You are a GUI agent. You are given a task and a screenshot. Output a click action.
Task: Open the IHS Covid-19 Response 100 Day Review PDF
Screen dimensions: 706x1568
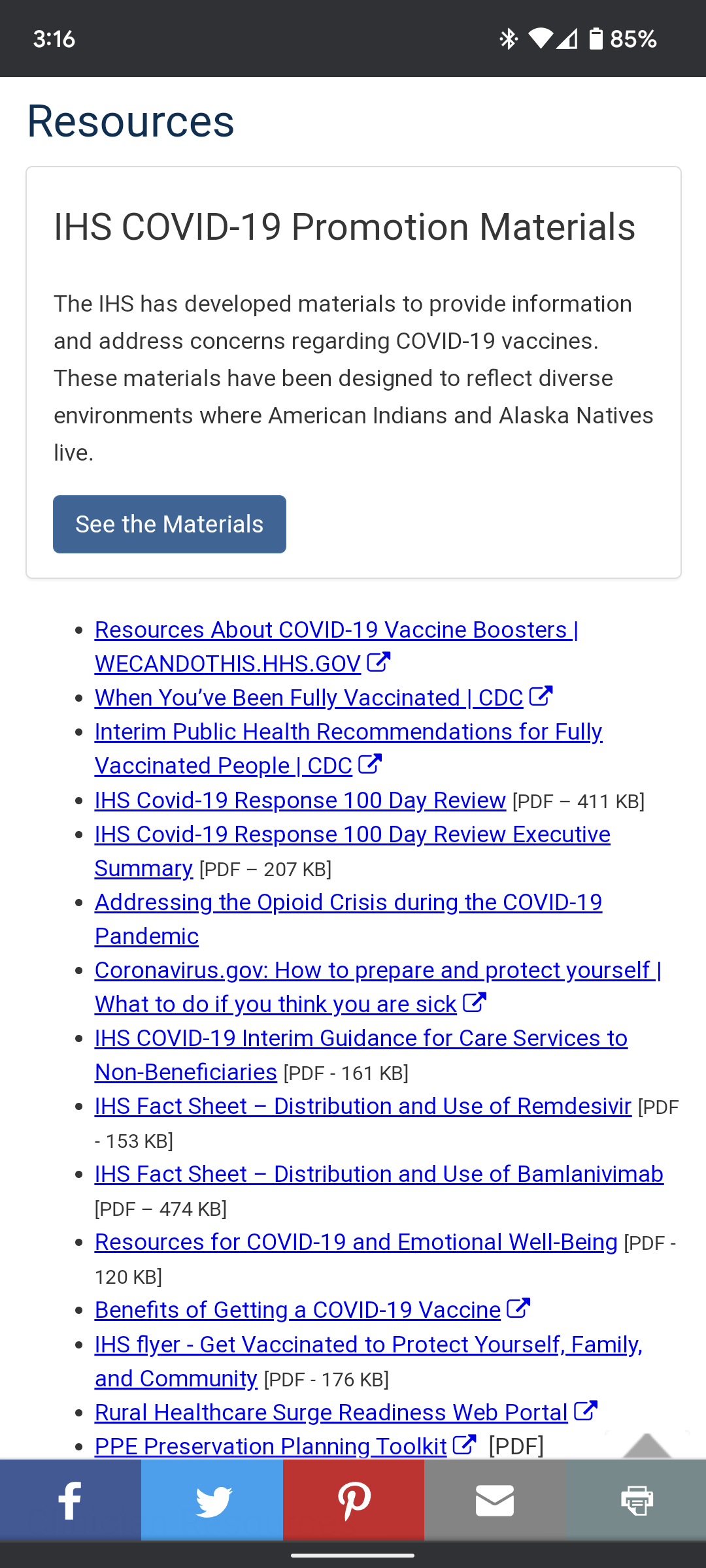coord(297,800)
